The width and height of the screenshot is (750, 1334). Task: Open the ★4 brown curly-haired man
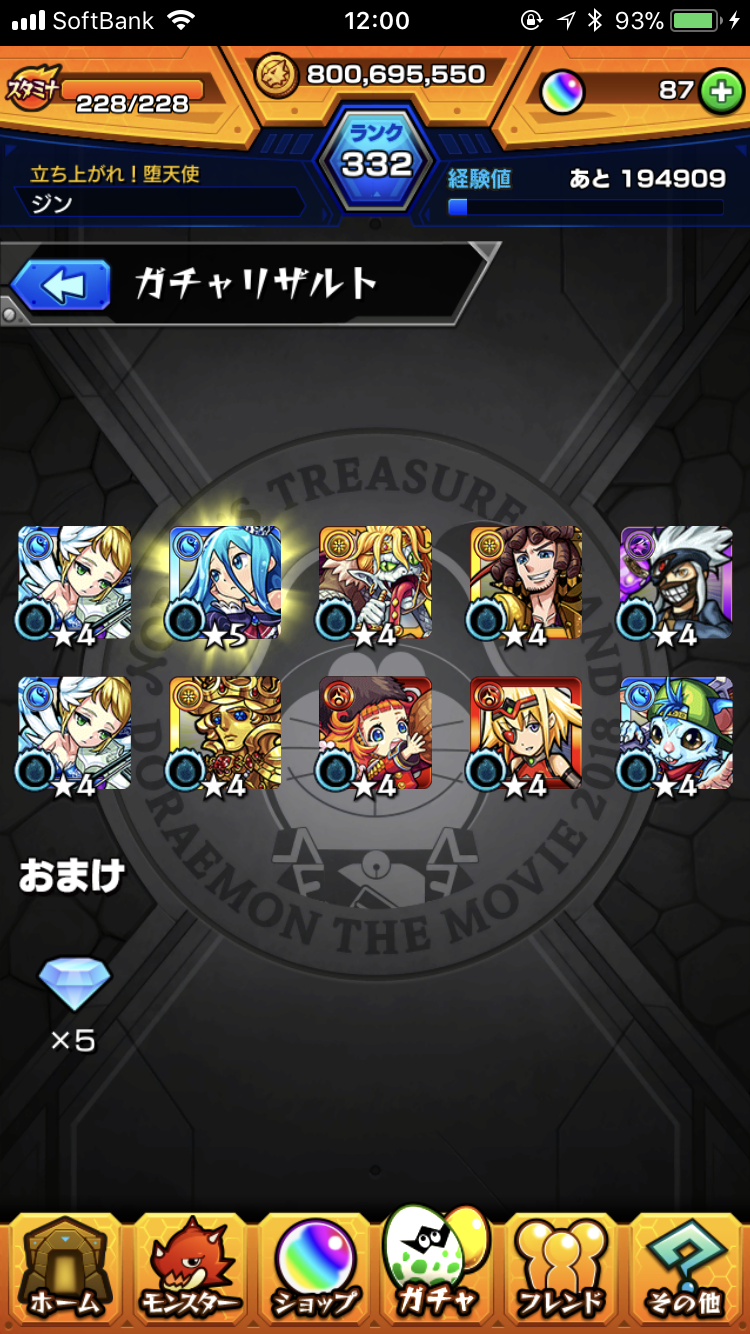526,584
